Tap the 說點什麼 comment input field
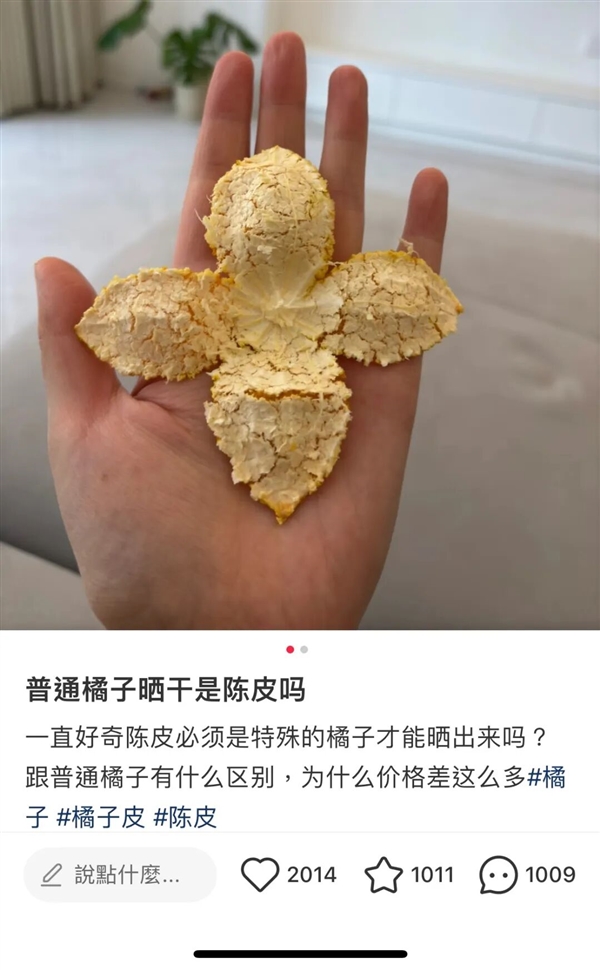 pyautogui.click(x=120, y=875)
